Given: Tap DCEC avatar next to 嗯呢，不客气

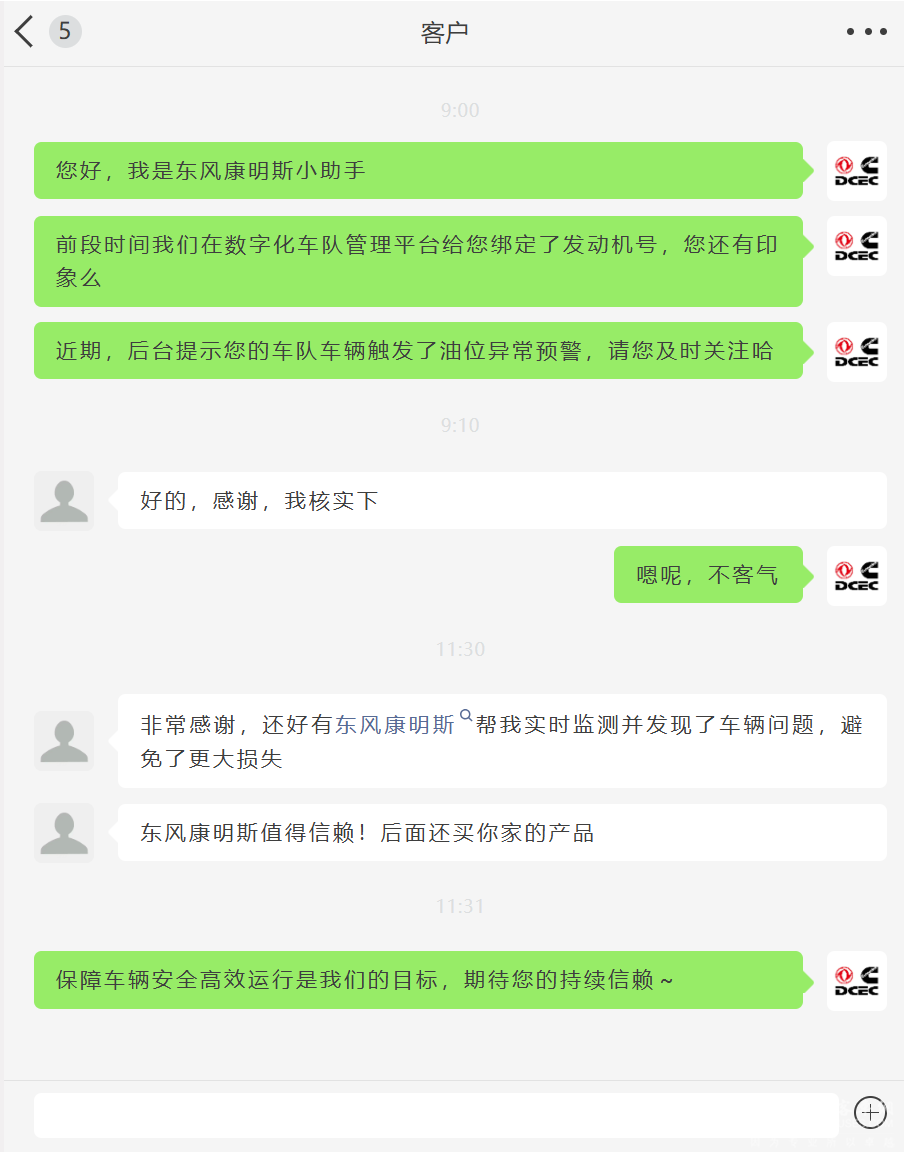Looking at the screenshot, I should click(x=857, y=575).
